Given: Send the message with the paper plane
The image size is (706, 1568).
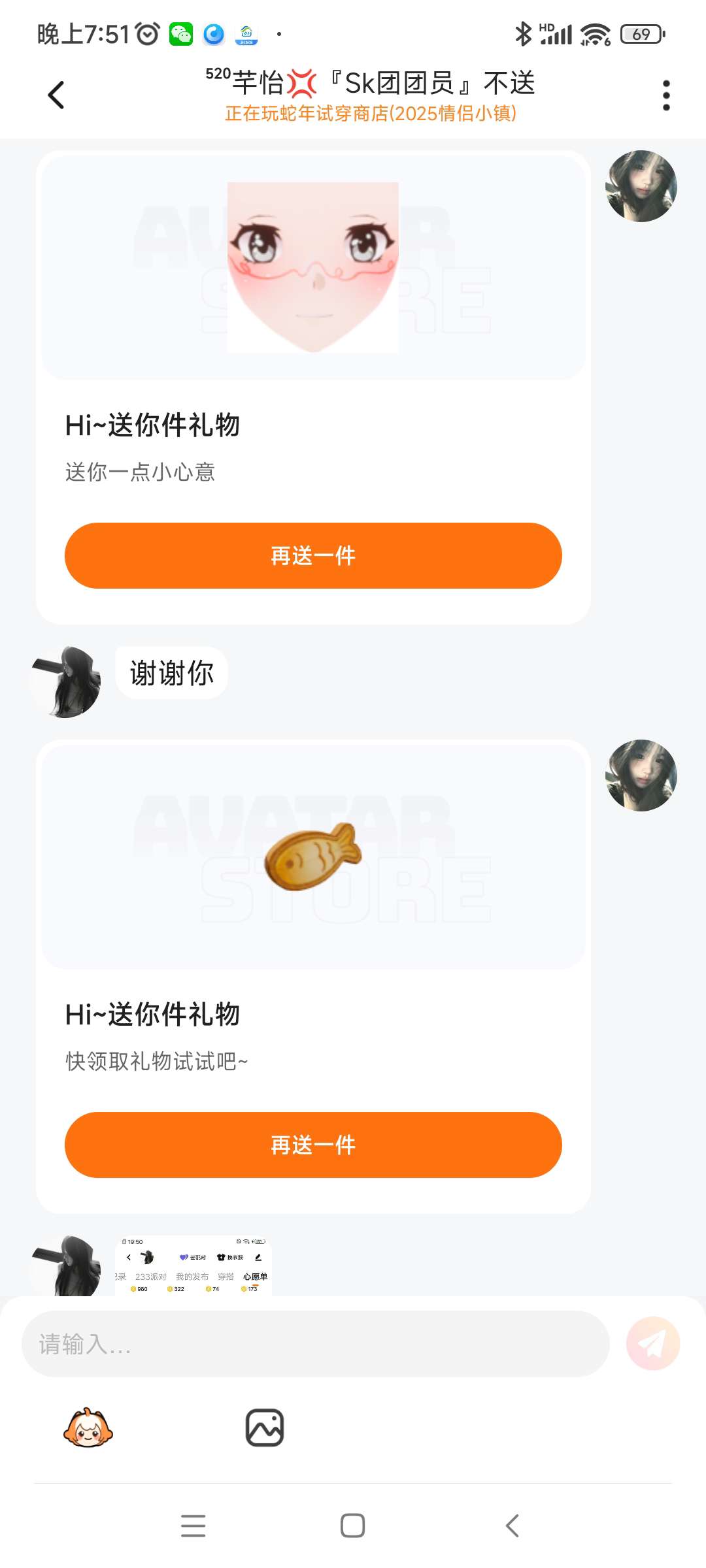Looking at the screenshot, I should click(653, 1343).
